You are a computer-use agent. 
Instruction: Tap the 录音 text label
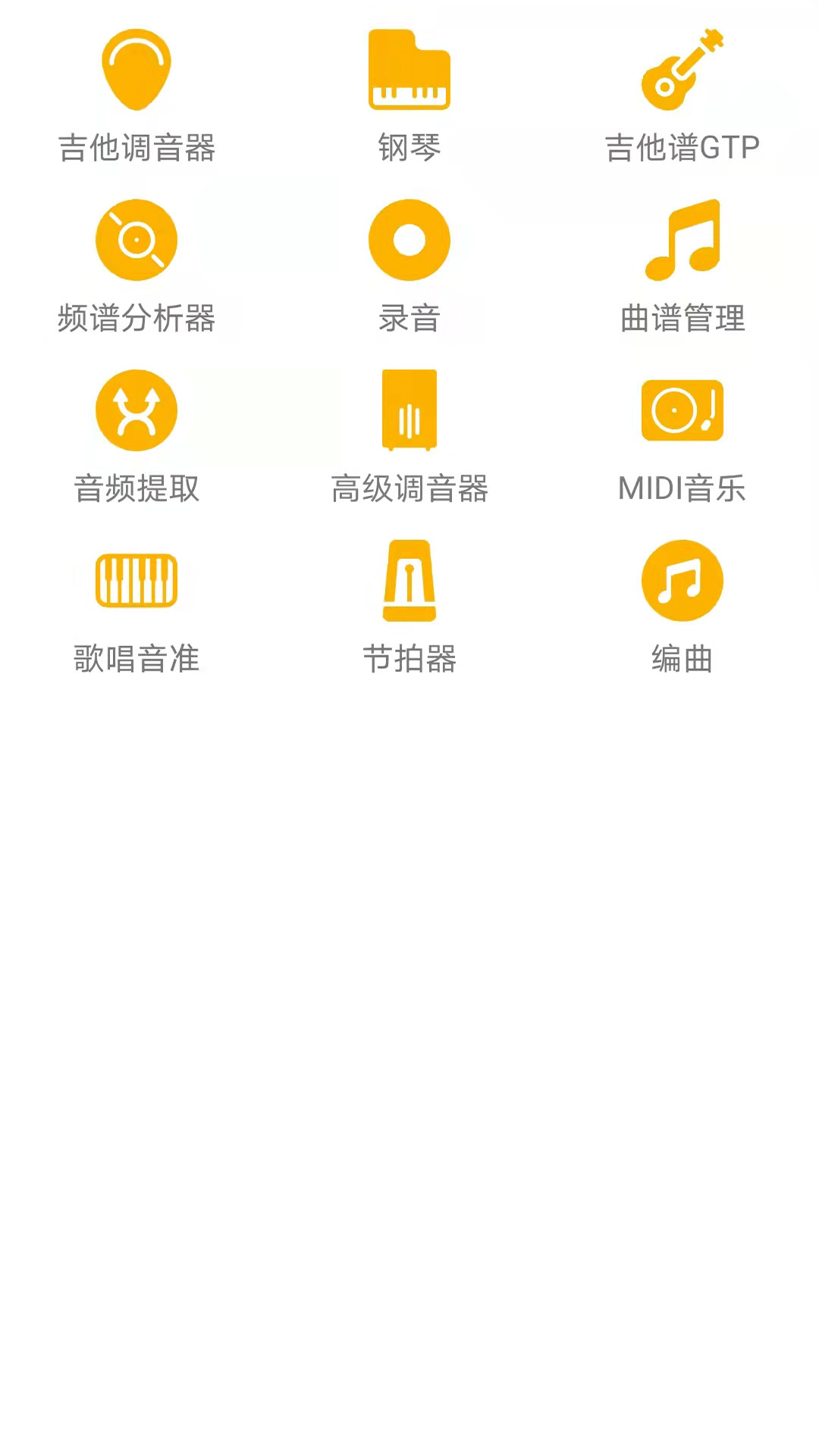pyautogui.click(x=409, y=318)
